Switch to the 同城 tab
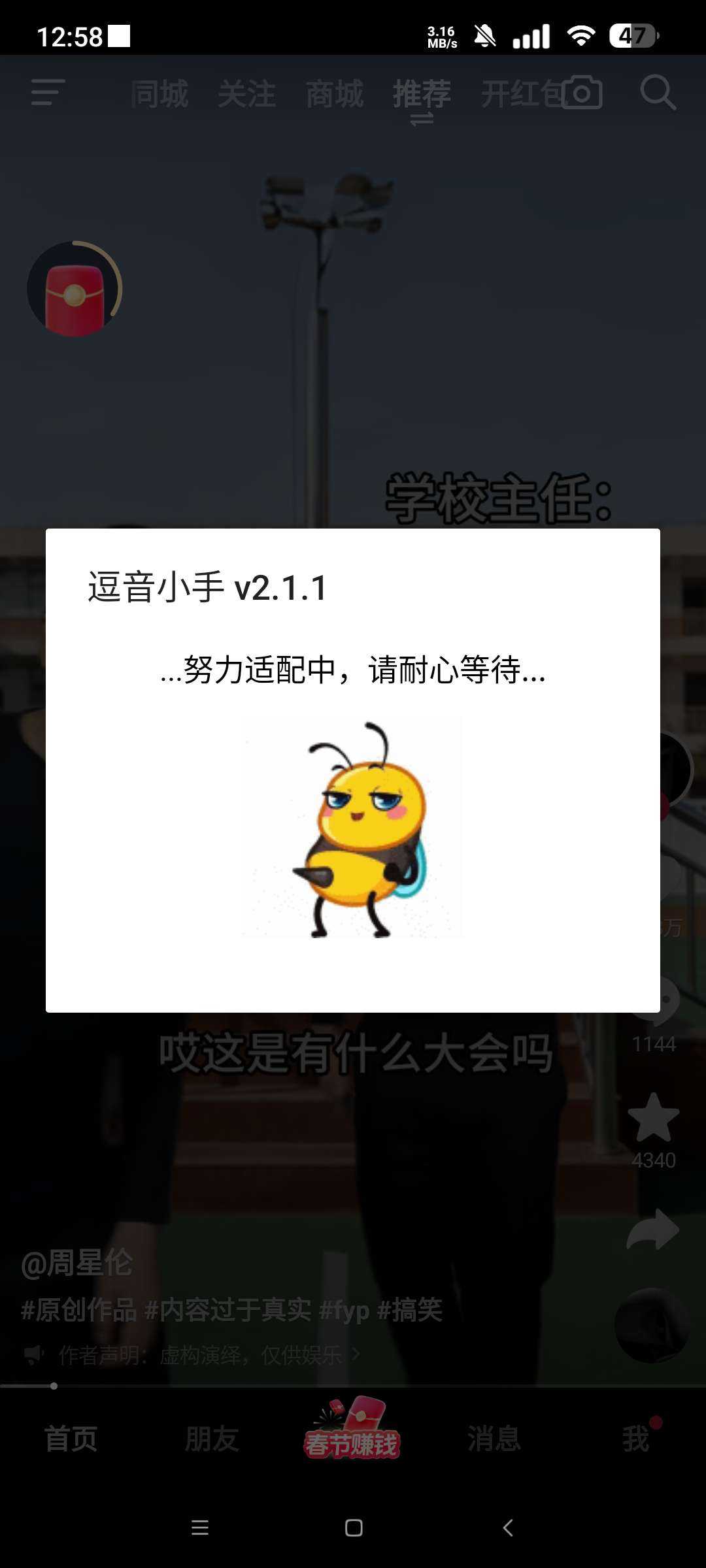 coord(159,94)
